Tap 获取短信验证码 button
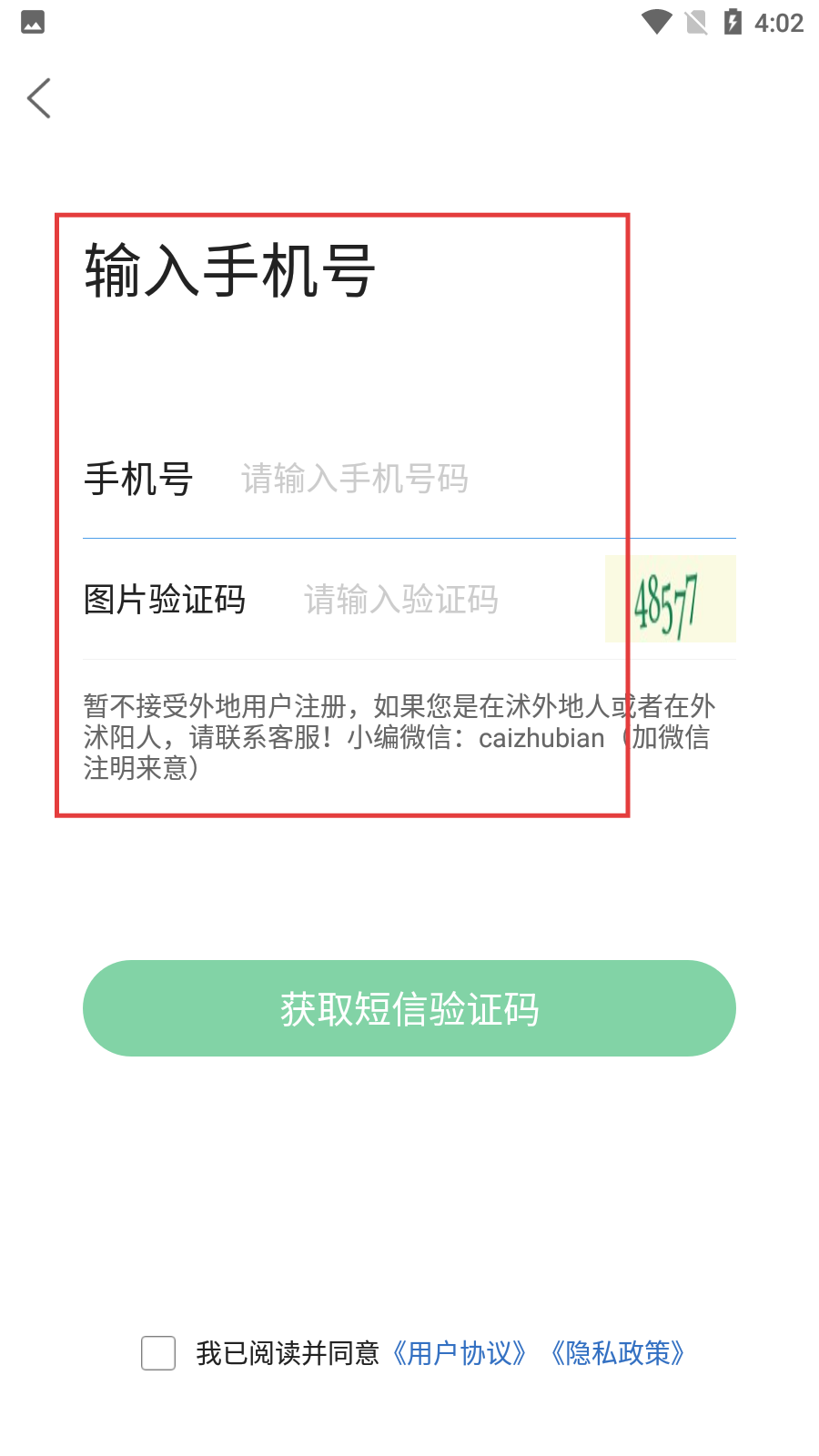 coord(409,1008)
